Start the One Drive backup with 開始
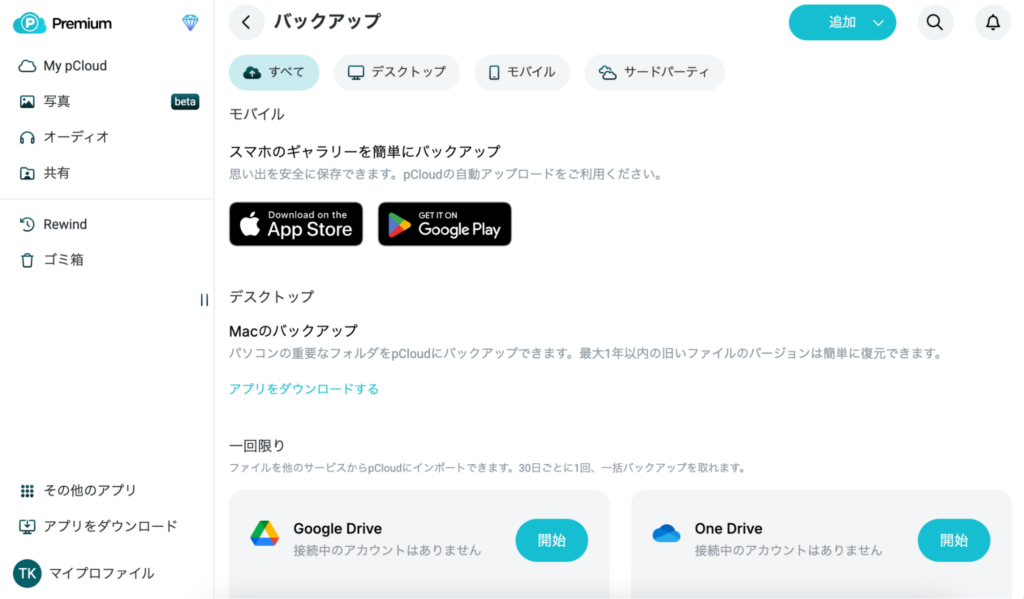Screen dimensions: 1024x599 (x=953, y=540)
